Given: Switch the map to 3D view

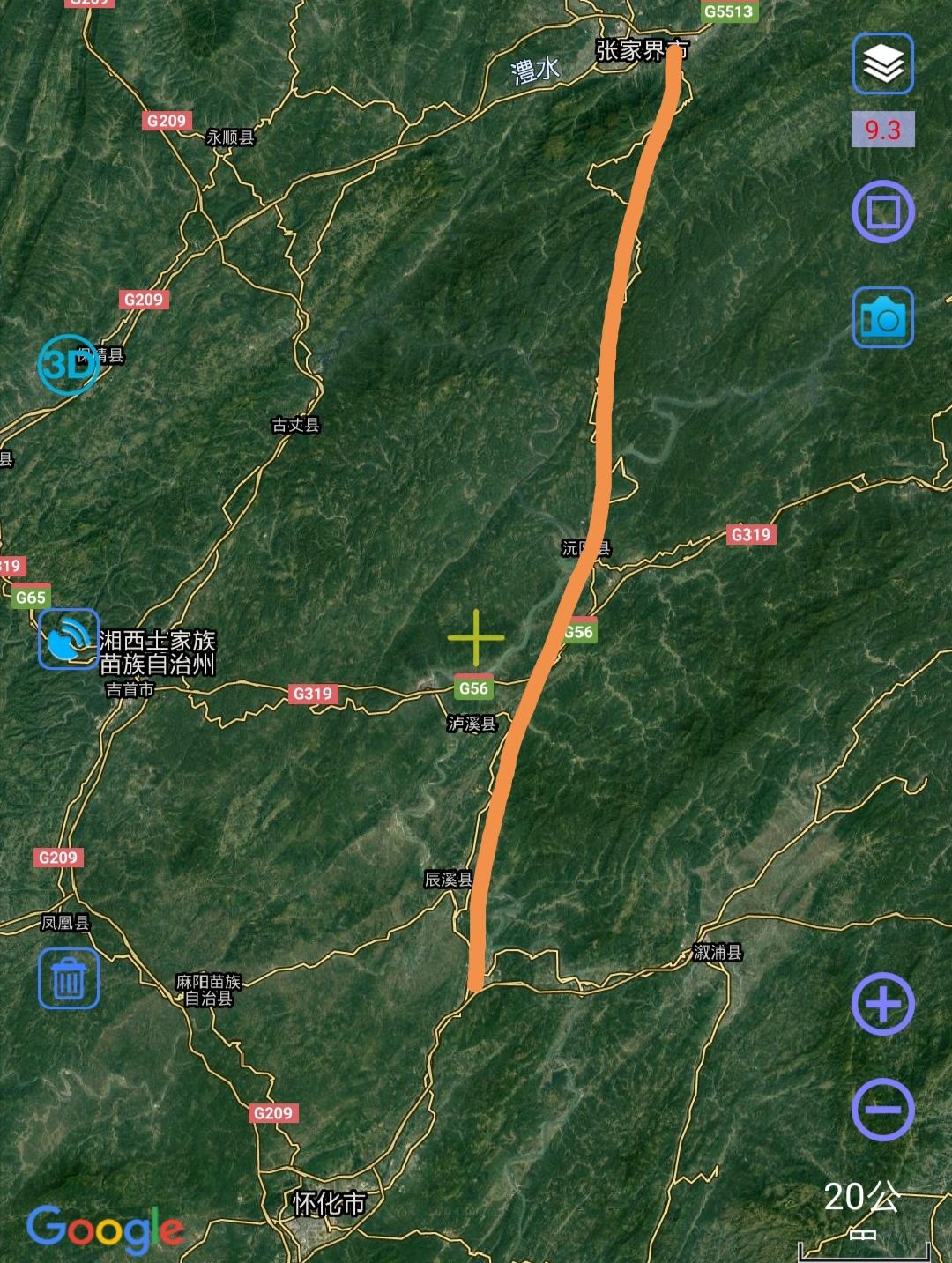Looking at the screenshot, I should click(x=68, y=364).
